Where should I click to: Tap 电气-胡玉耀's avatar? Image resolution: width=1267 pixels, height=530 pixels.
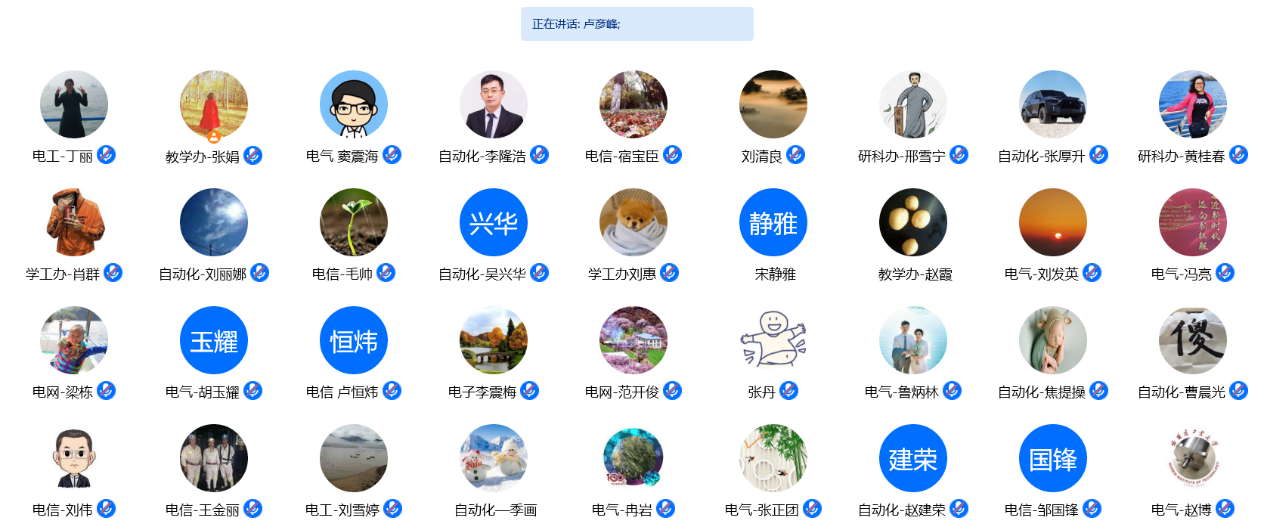click(x=213, y=340)
